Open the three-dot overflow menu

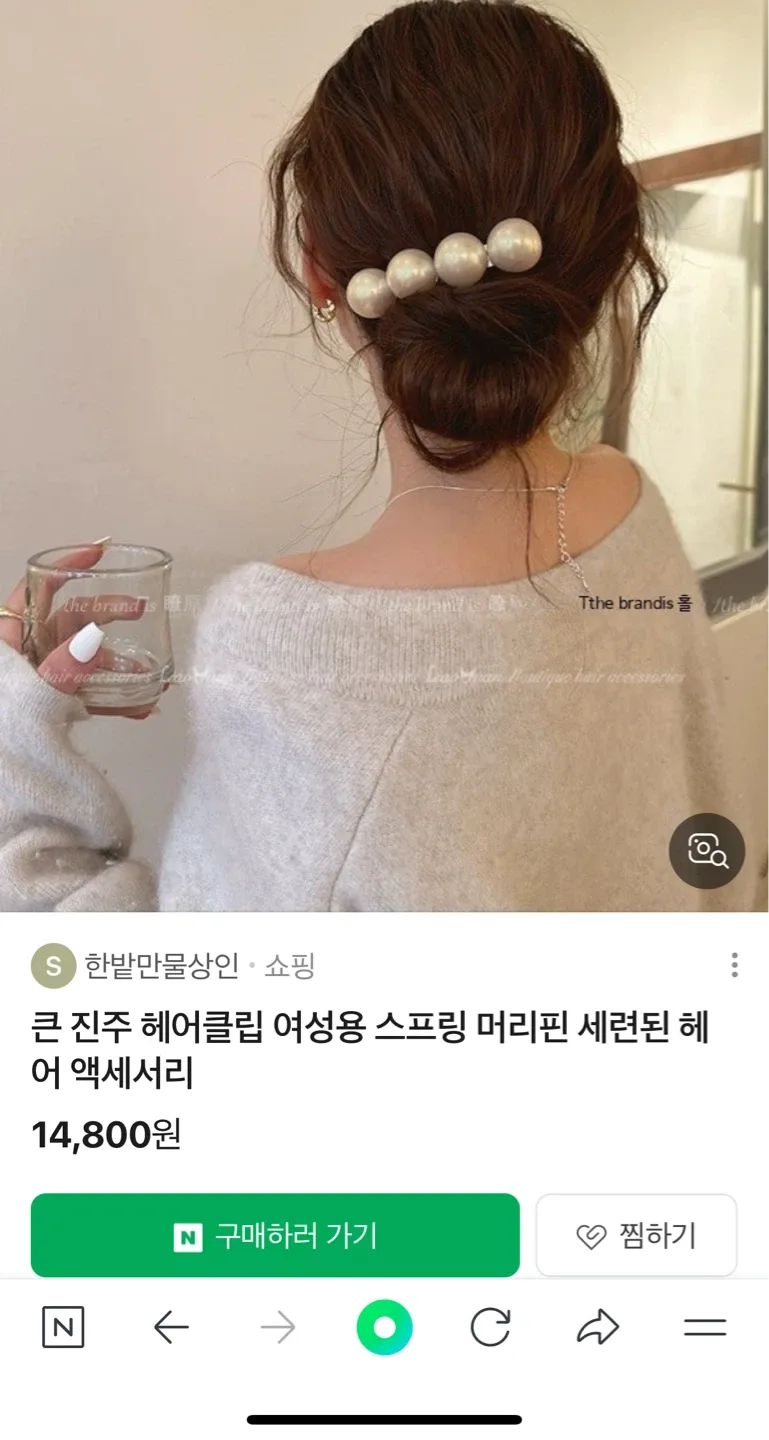click(734, 965)
